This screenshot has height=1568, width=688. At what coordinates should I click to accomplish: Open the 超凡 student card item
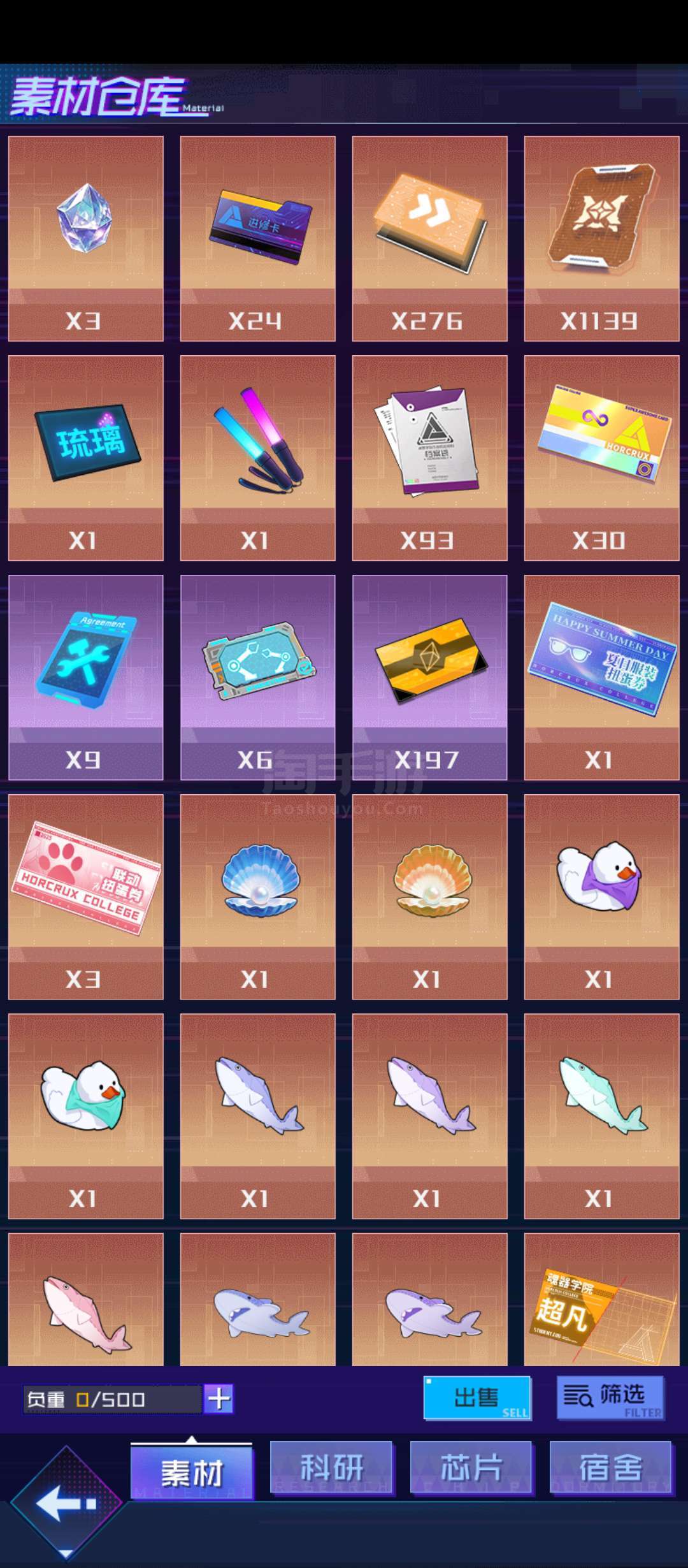pyautogui.click(x=602, y=1299)
